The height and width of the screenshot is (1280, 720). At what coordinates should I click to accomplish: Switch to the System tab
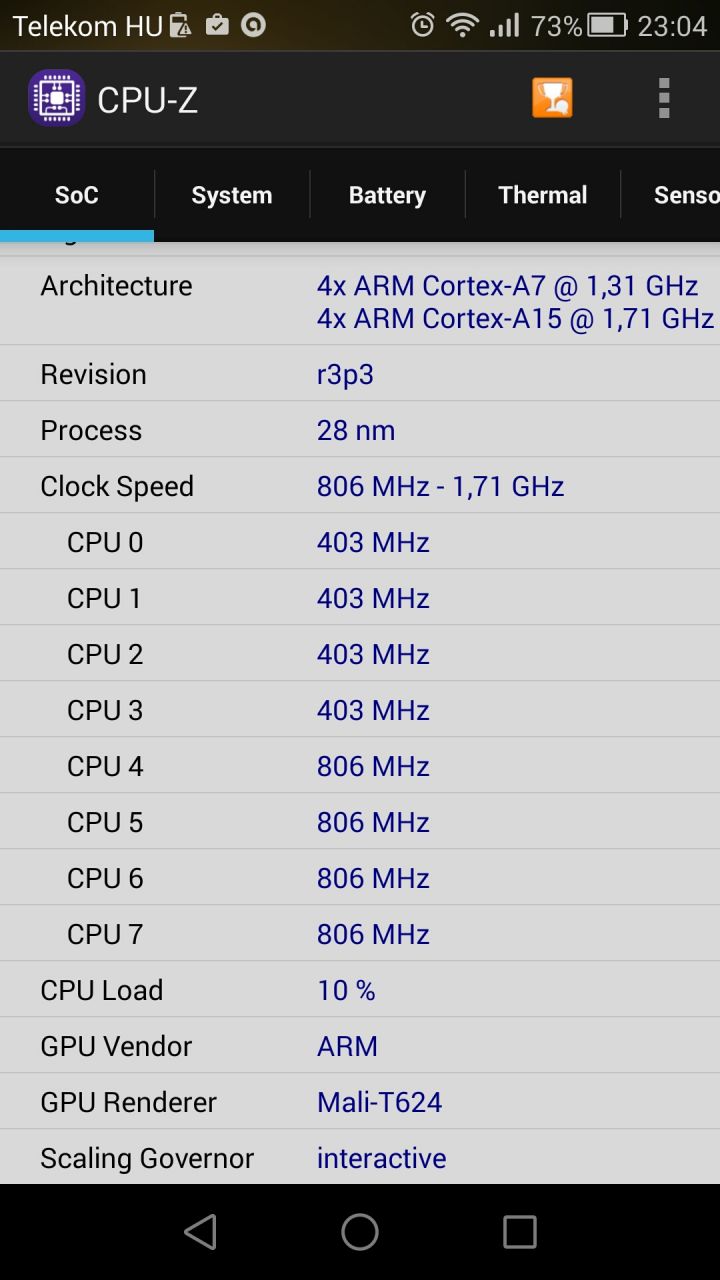pos(232,195)
